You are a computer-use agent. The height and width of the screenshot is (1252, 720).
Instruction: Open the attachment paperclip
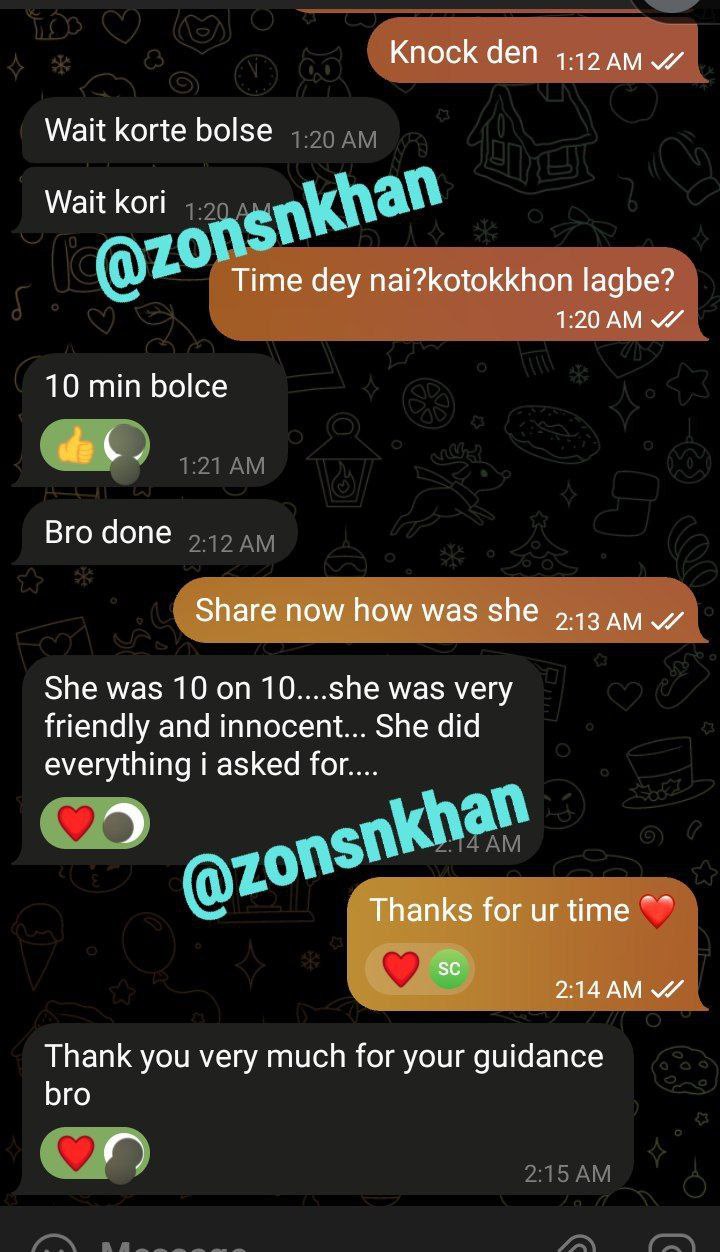(576, 1243)
